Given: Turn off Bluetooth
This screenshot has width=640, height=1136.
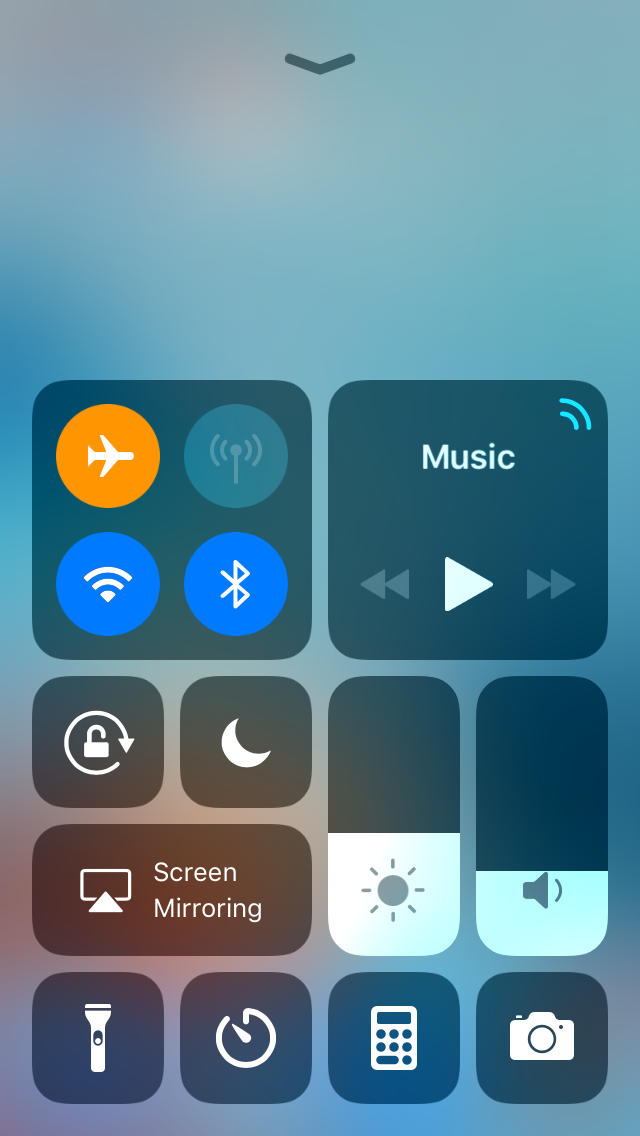Looking at the screenshot, I should (236, 584).
